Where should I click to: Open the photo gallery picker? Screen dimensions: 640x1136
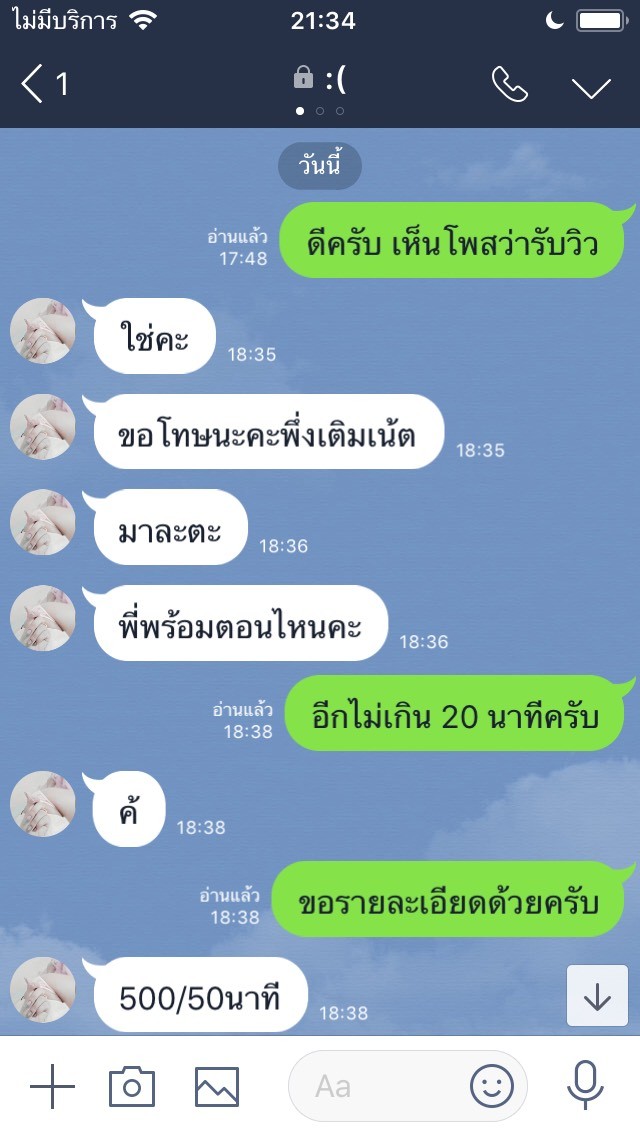(x=217, y=1087)
